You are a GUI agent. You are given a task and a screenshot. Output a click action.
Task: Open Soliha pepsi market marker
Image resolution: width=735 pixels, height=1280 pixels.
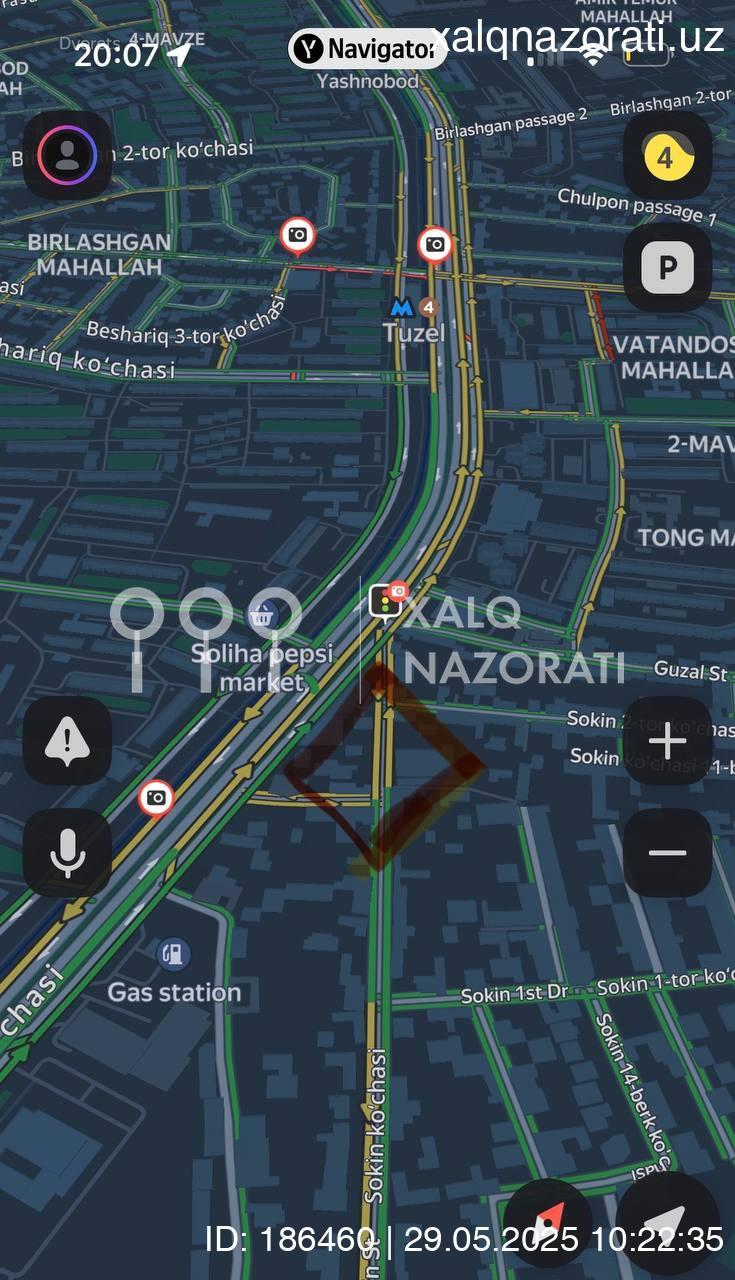pos(262,614)
